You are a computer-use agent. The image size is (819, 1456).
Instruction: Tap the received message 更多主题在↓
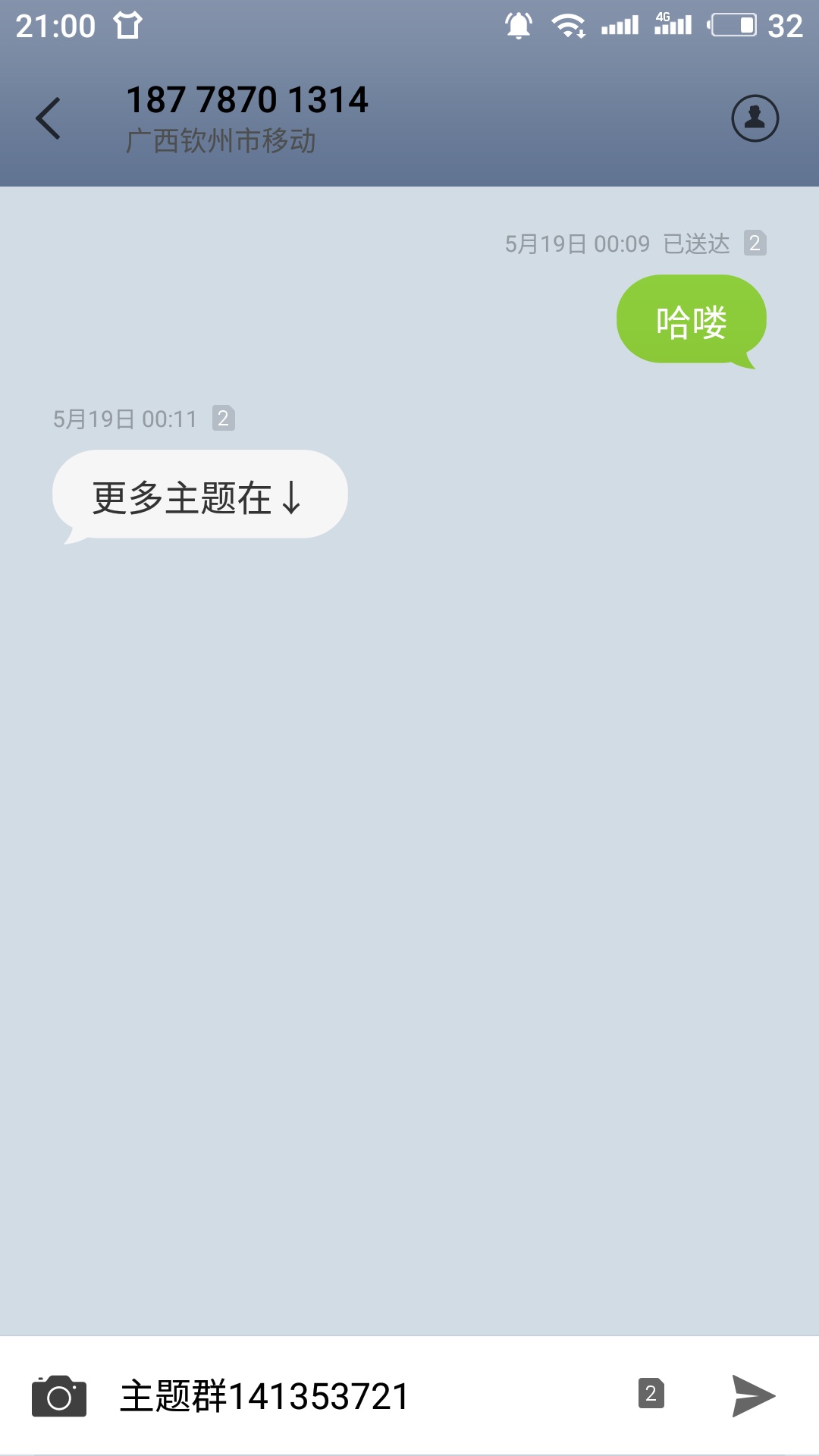199,497
